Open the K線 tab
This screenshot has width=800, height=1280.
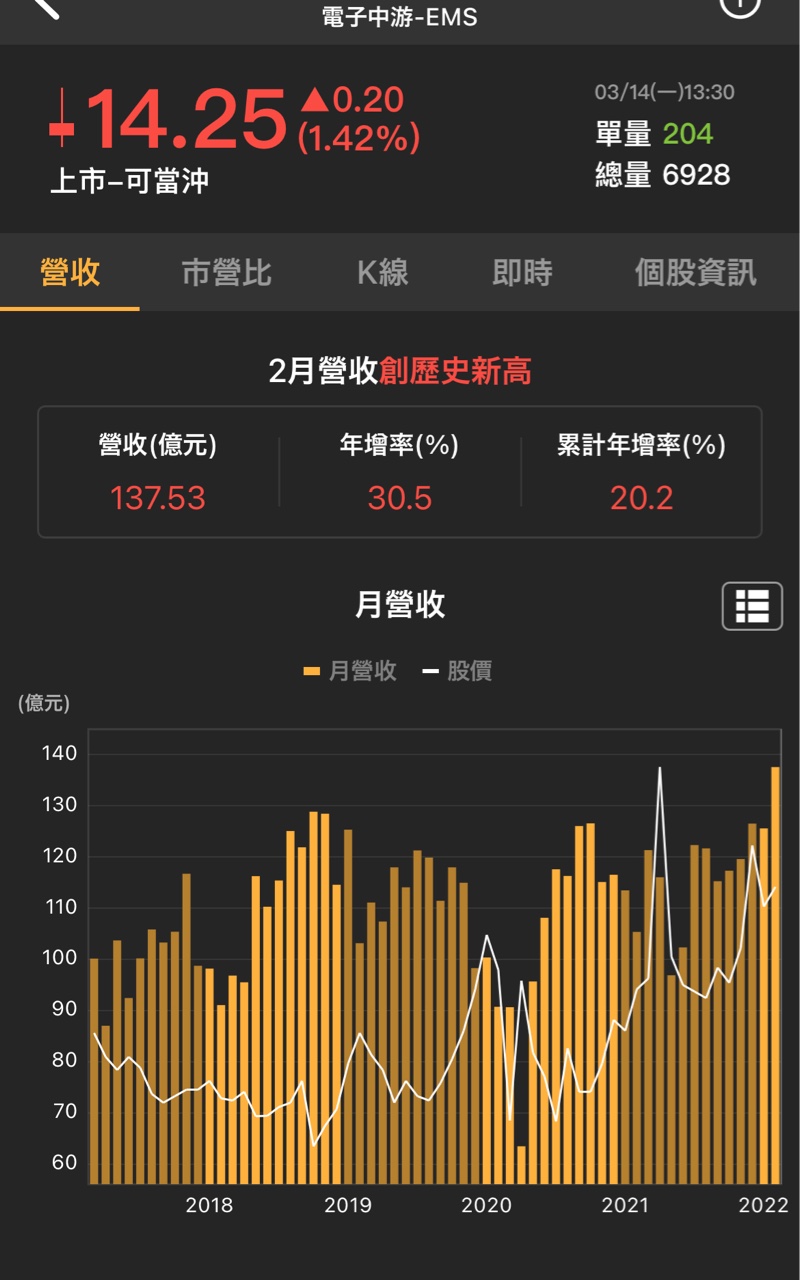tap(383, 273)
